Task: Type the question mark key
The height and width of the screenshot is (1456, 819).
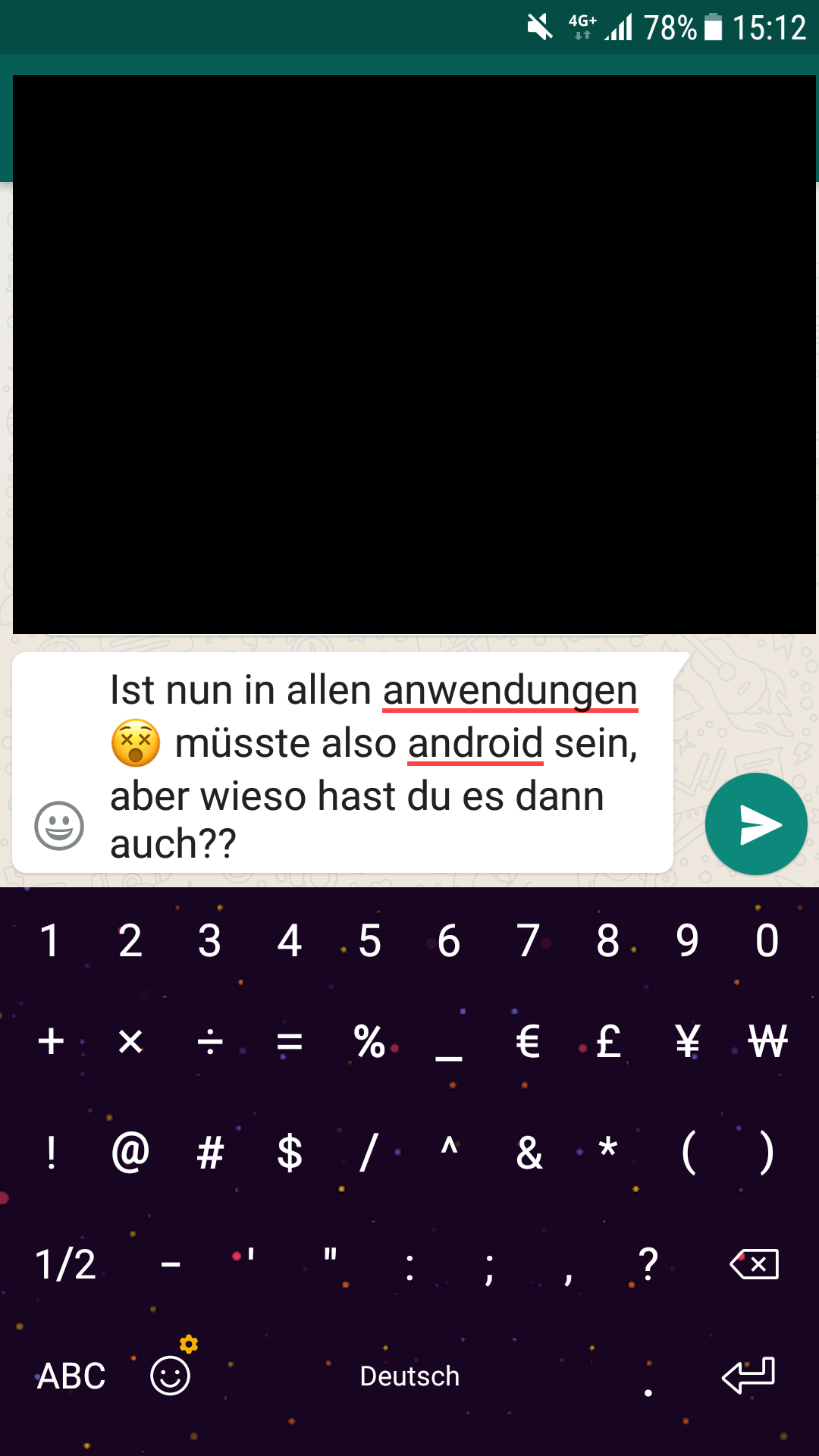Action: tap(648, 1264)
